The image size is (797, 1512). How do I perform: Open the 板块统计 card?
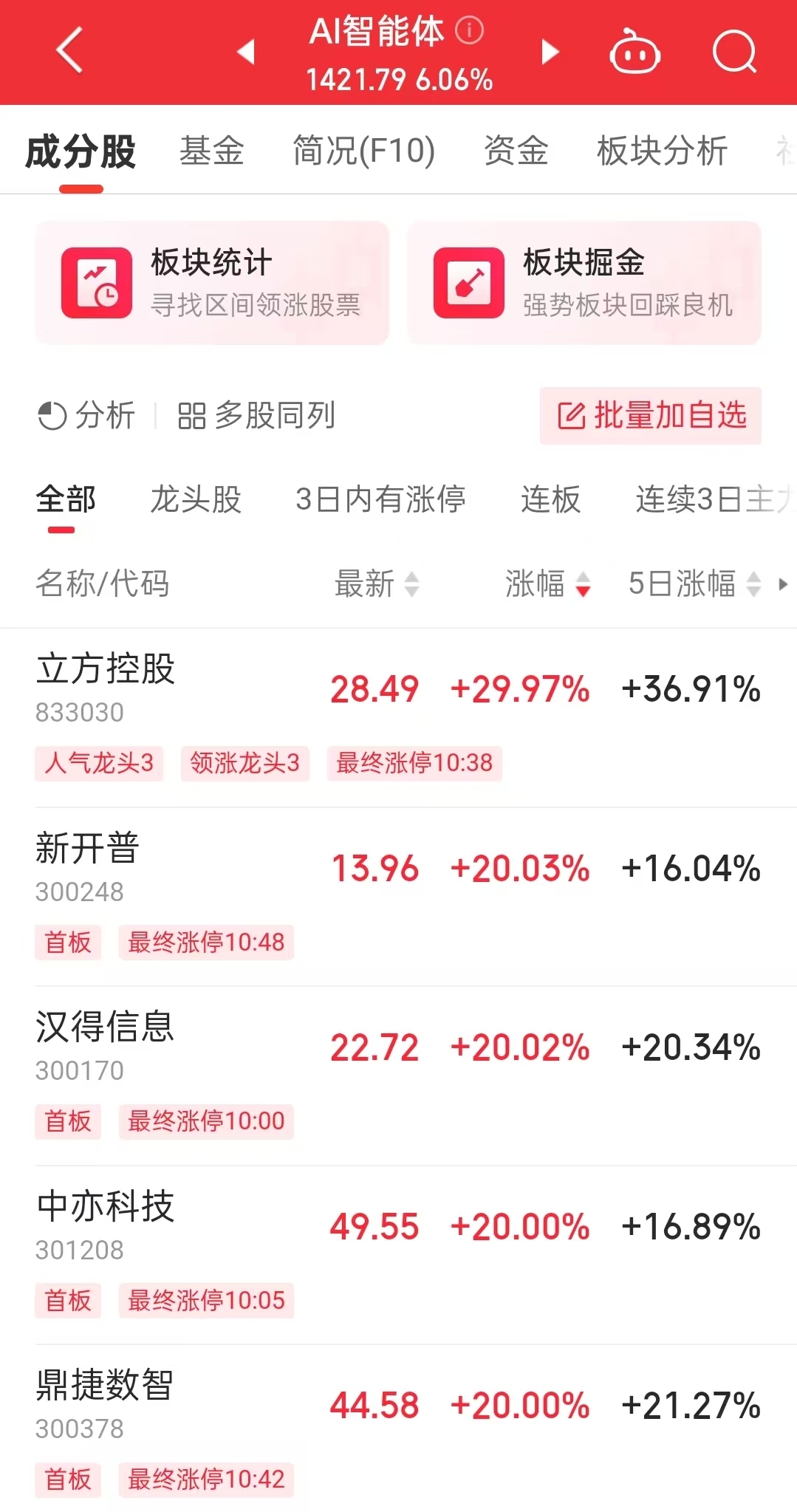(212, 283)
